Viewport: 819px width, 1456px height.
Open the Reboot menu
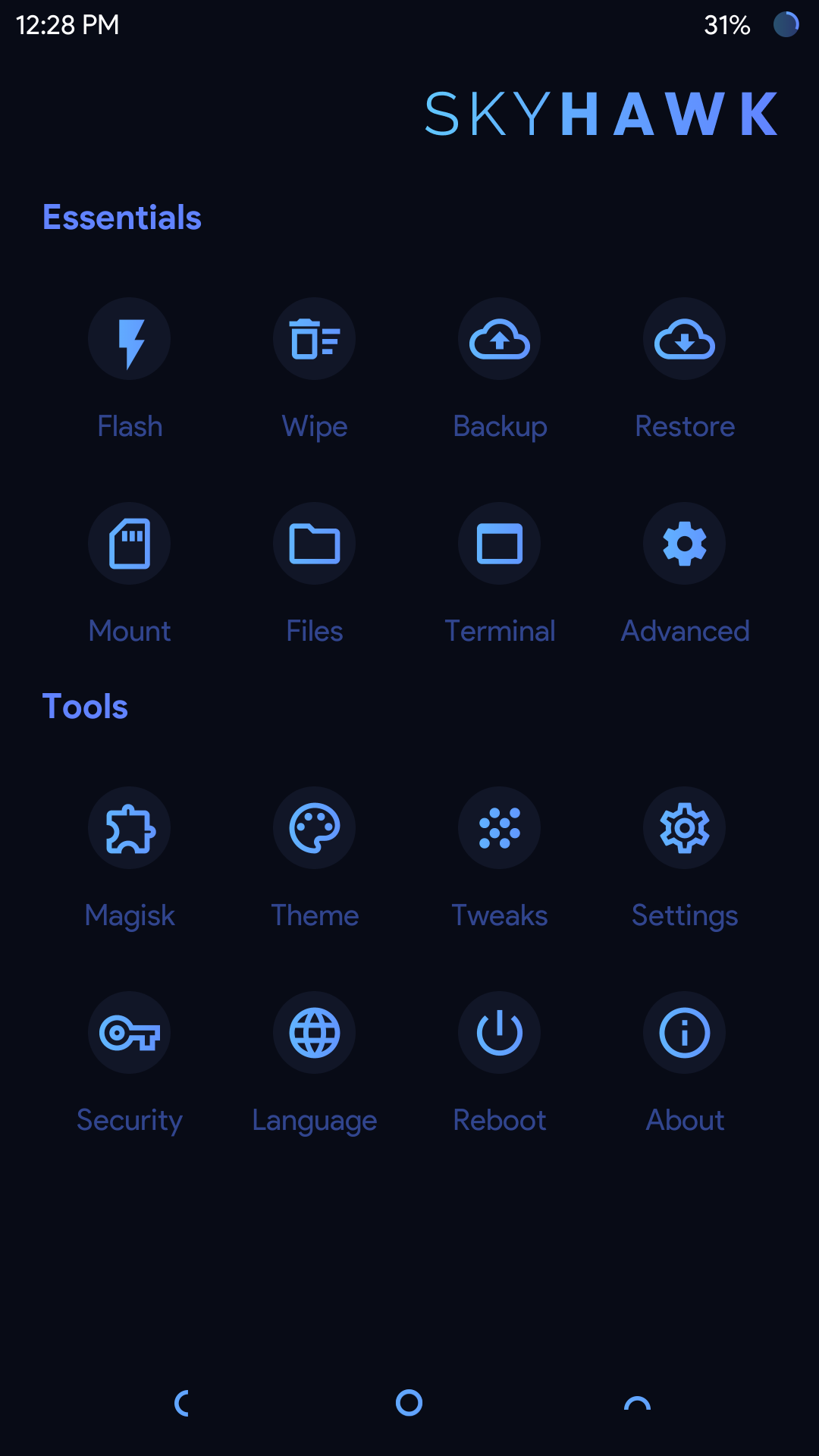(x=500, y=1033)
